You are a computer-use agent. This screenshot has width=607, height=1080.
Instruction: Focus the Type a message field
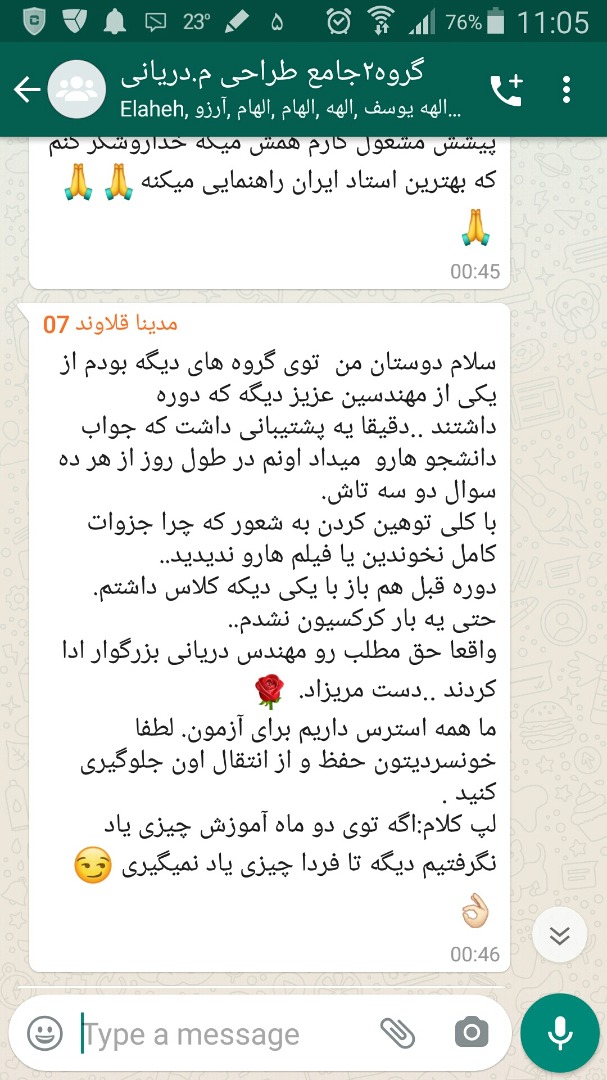tap(220, 1034)
